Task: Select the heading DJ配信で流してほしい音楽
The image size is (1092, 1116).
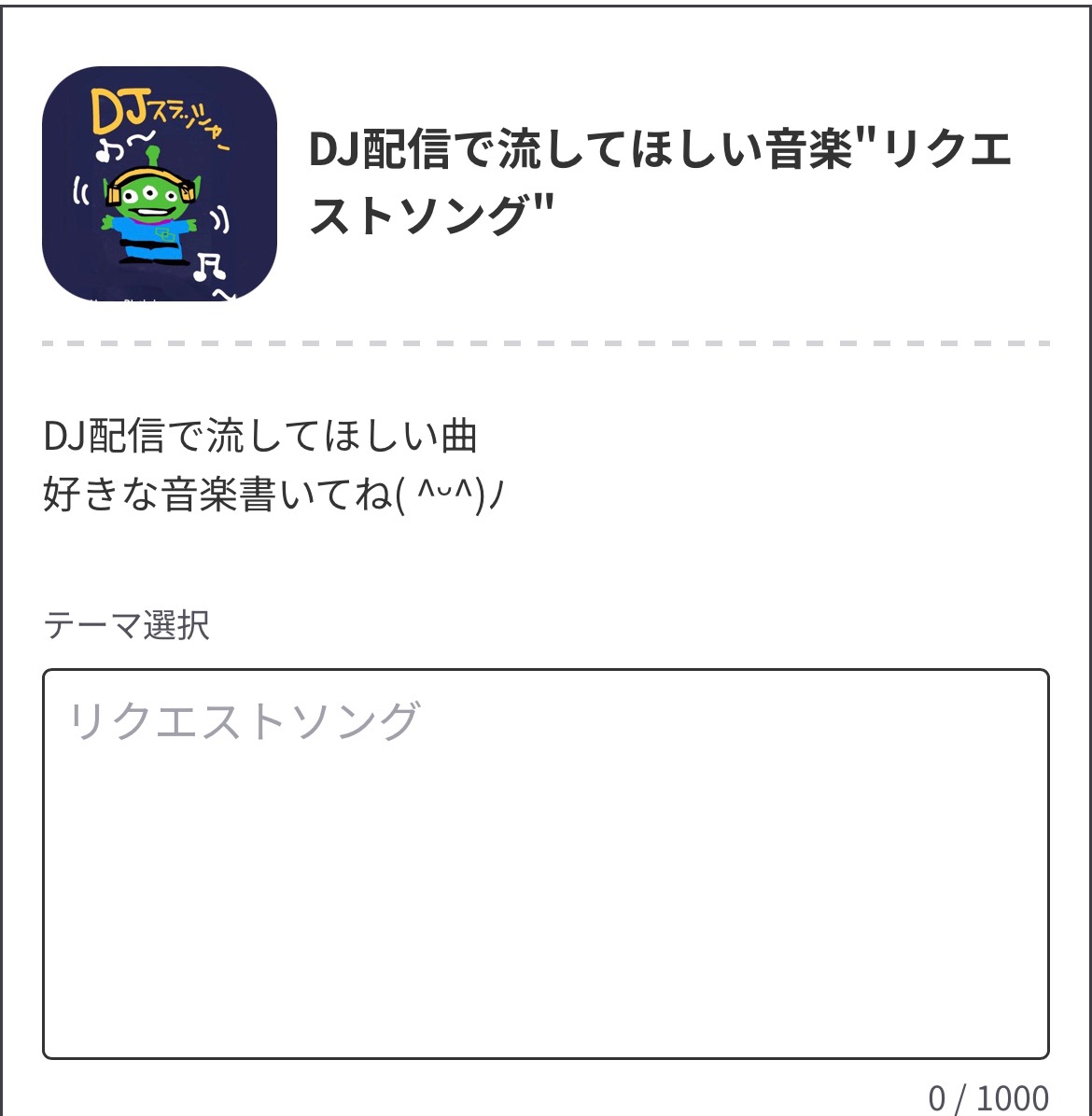Action: [x=560, y=145]
